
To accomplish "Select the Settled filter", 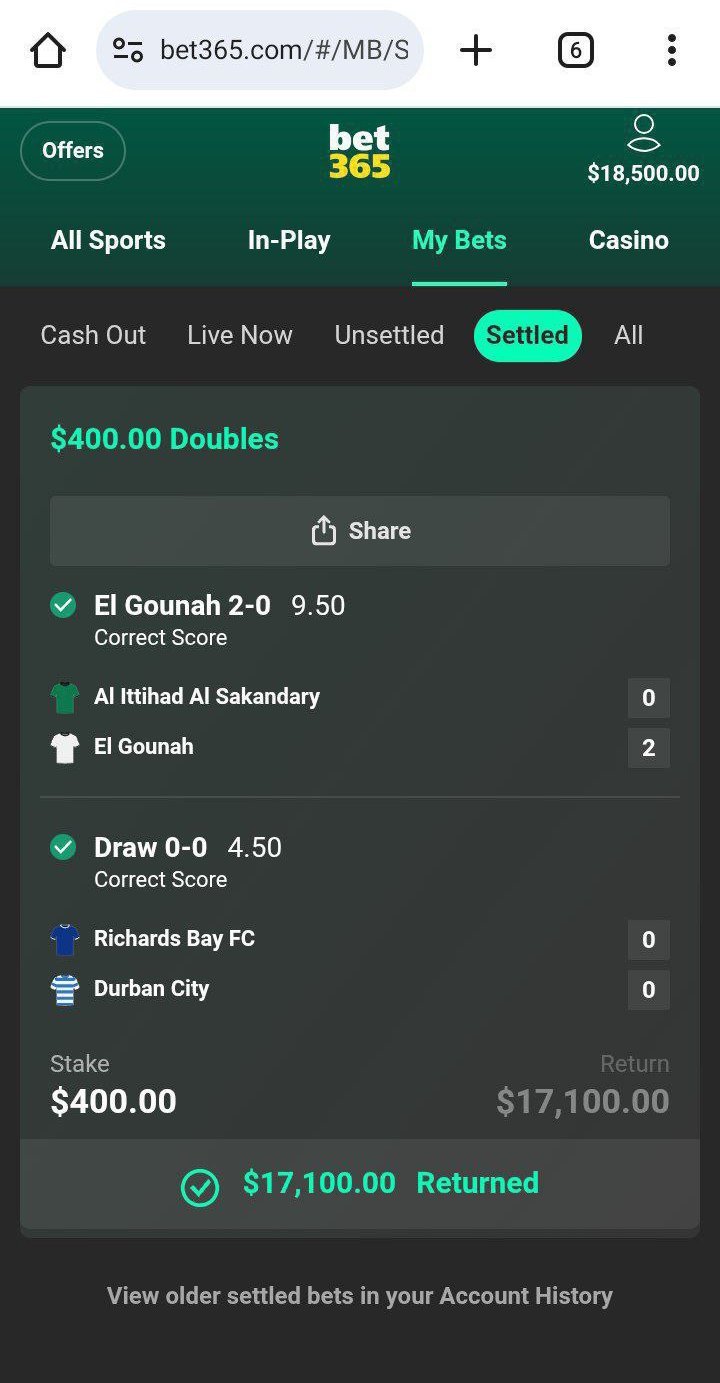I will click(527, 335).
